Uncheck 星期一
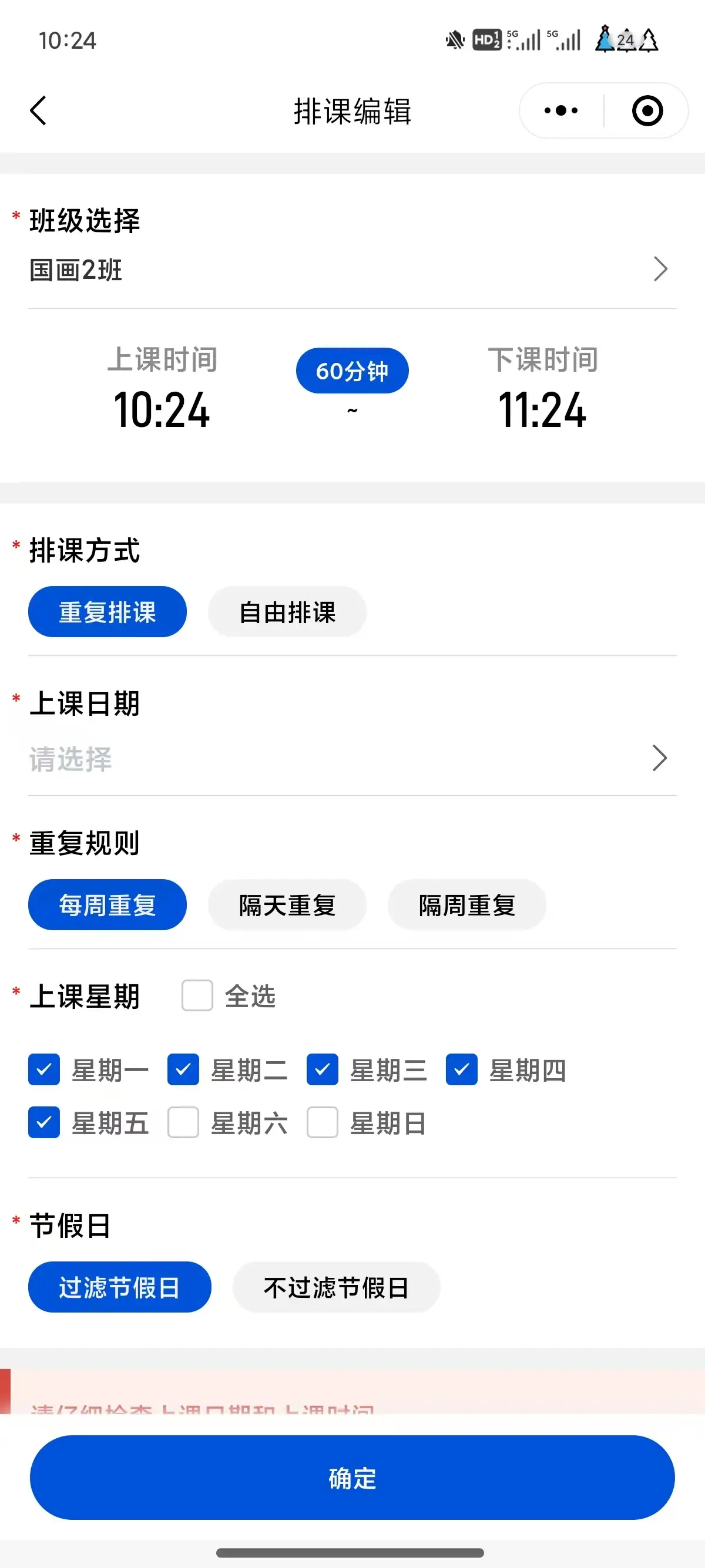Screen dimensions: 705x1568 (x=44, y=1069)
